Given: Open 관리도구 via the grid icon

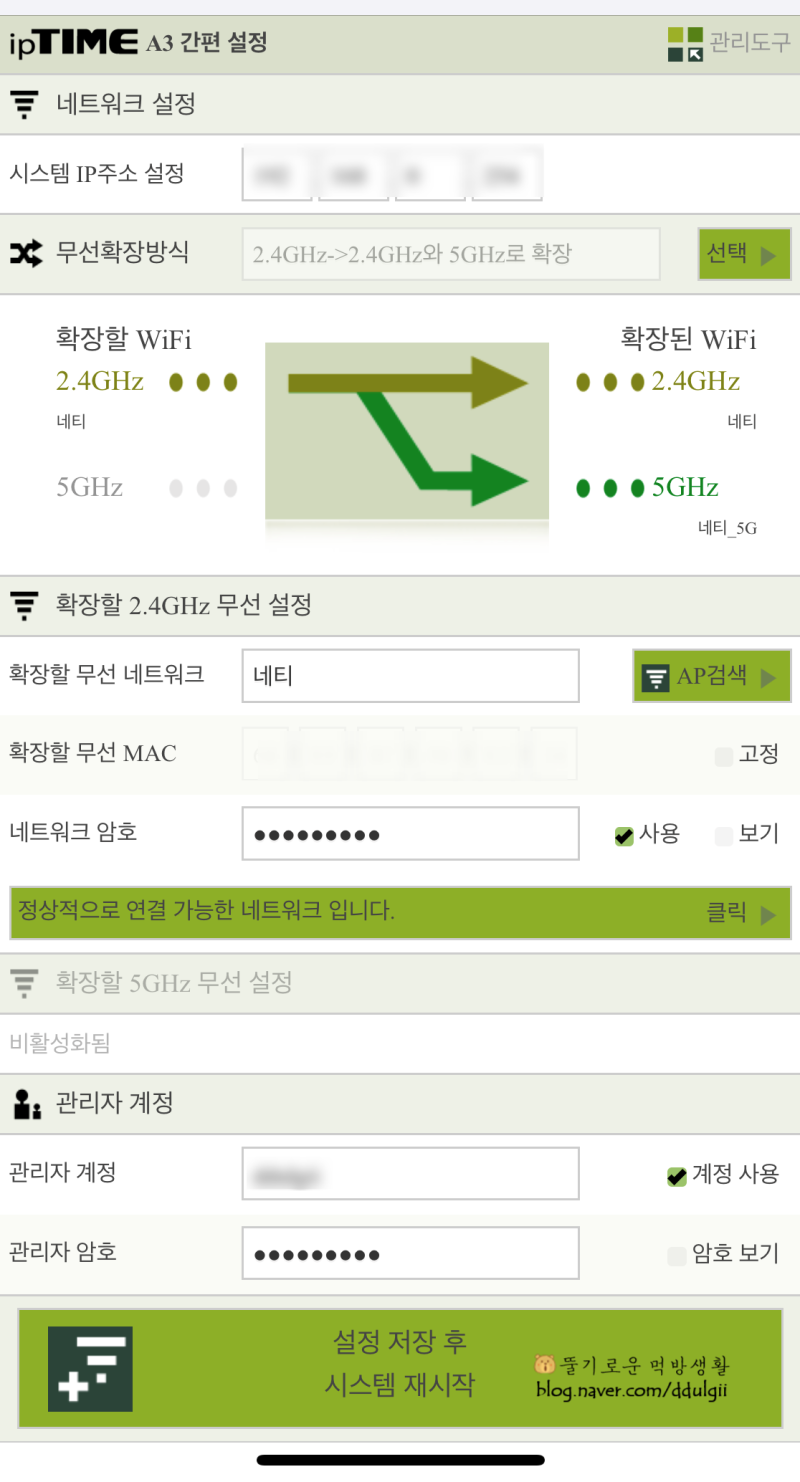Looking at the screenshot, I should click(x=683, y=43).
